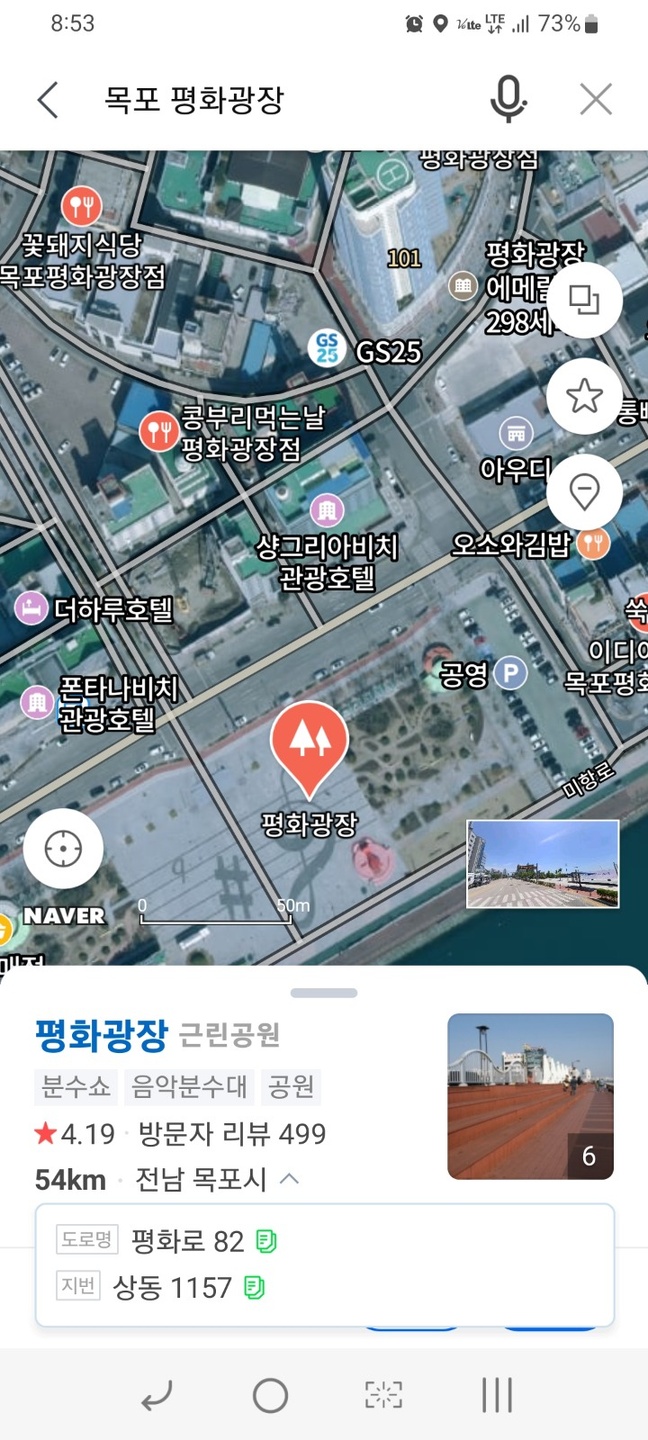Open recent apps from navigation bar

pyautogui.click(x=497, y=1395)
